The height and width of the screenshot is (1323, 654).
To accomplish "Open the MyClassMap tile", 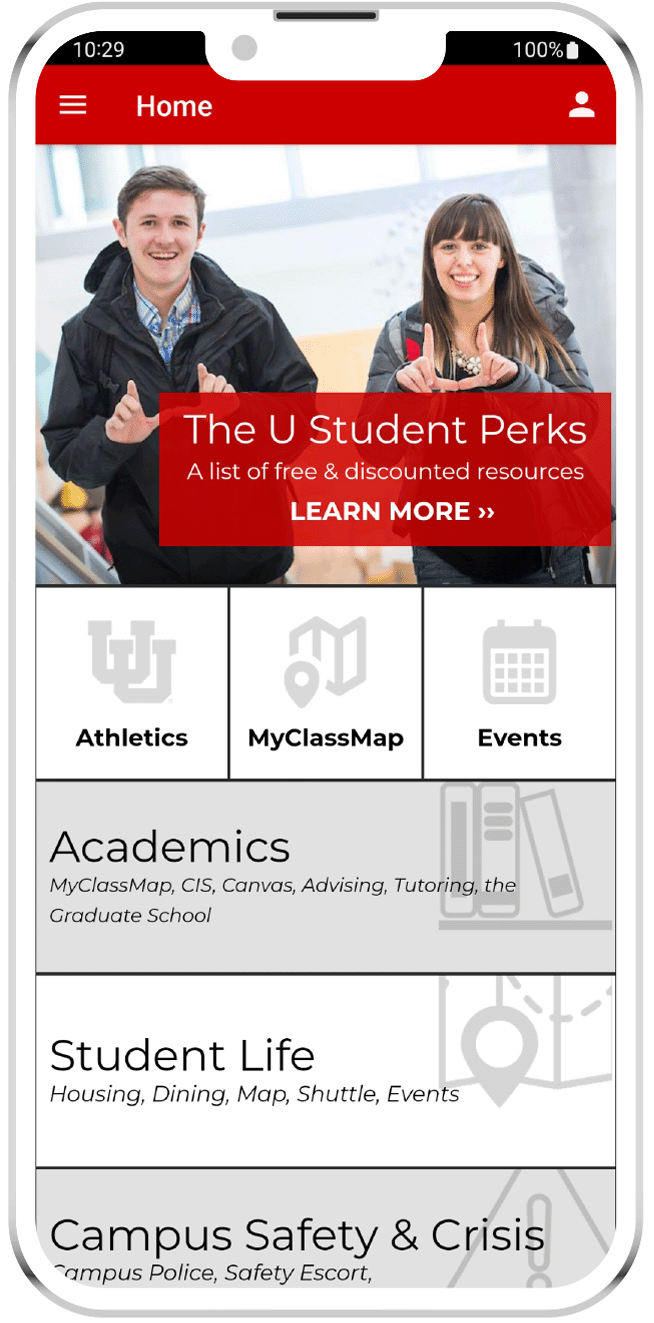I will click(x=326, y=683).
